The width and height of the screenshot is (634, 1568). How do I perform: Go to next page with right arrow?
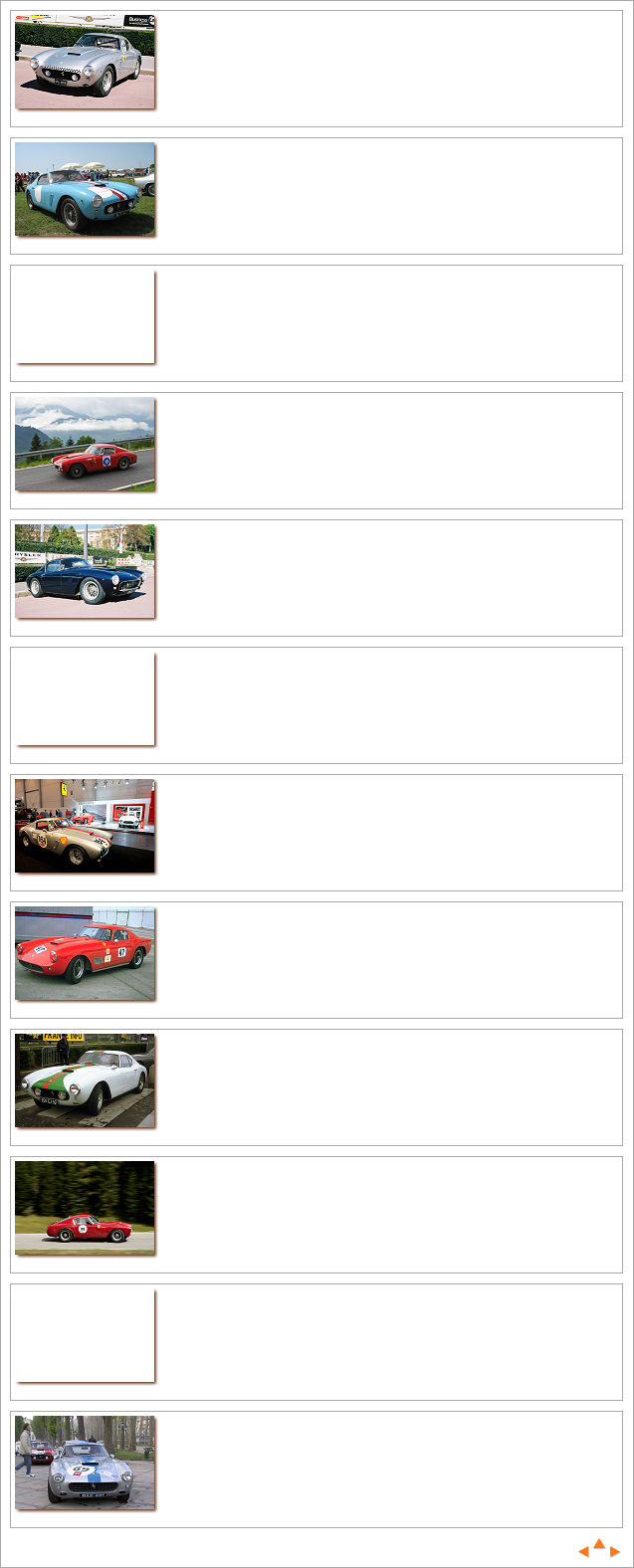point(615,1551)
